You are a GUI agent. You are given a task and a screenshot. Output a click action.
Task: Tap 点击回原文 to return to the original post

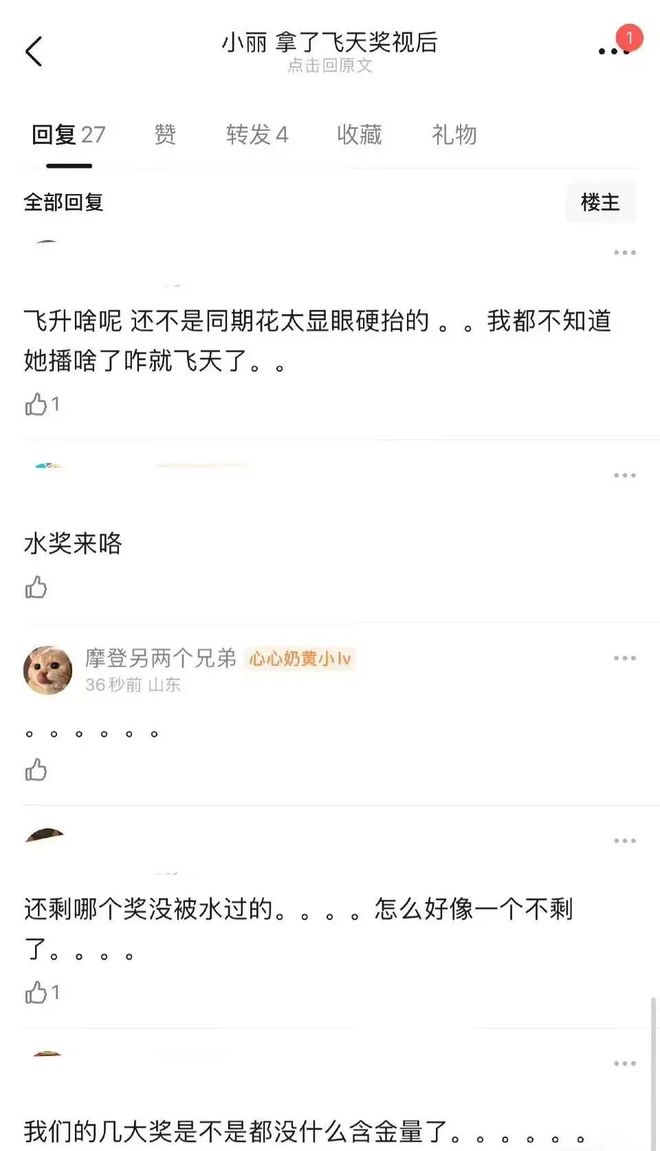pos(330,66)
